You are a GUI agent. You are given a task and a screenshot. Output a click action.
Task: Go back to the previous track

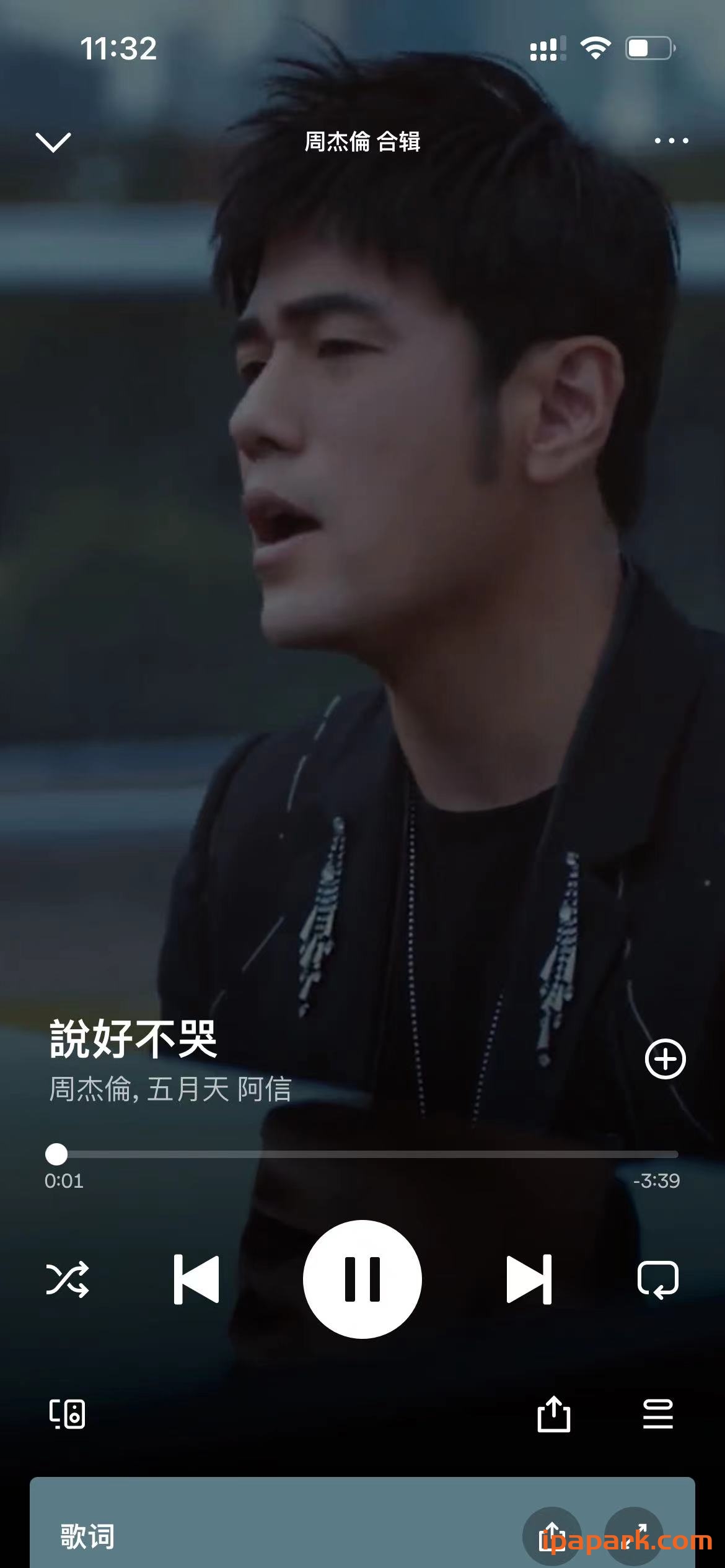[x=198, y=1279]
